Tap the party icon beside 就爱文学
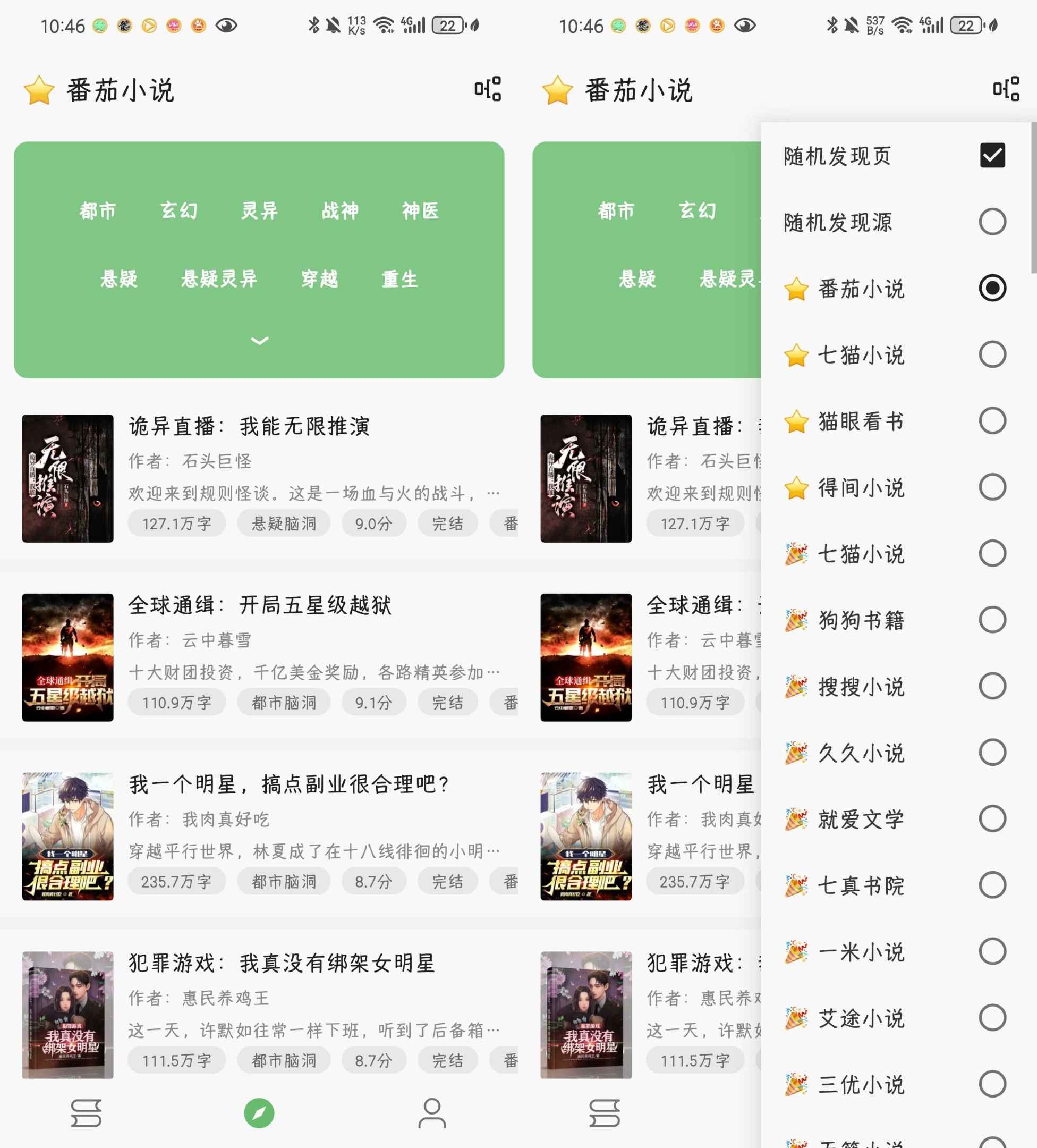Screen dimensions: 1037x1148 796,819
